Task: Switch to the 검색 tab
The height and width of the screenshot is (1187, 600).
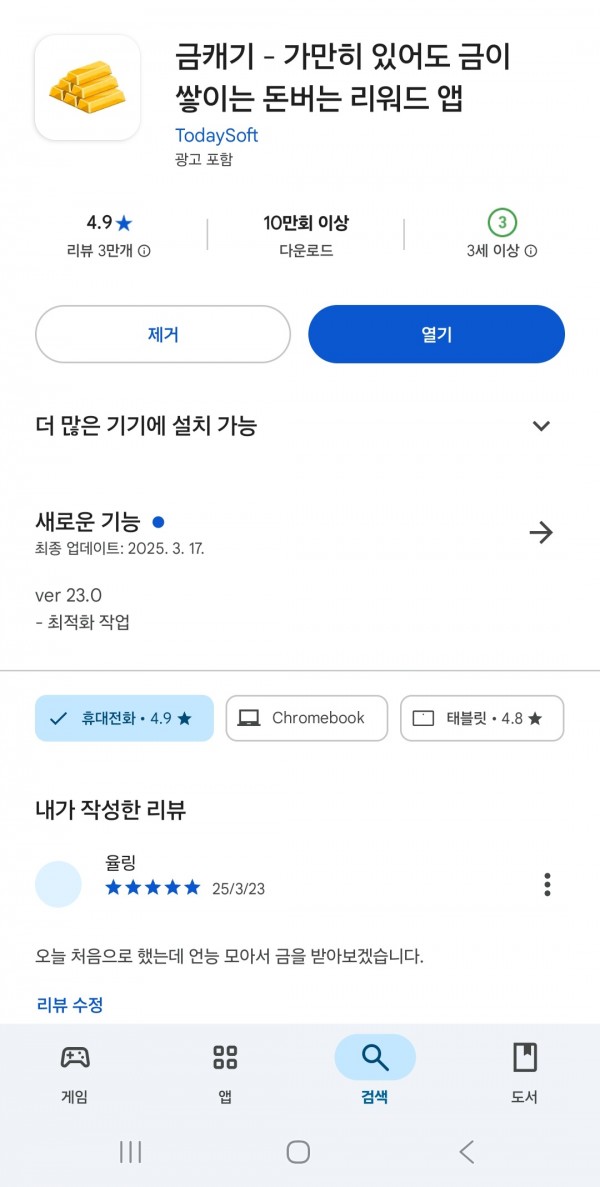Action: [x=375, y=1073]
